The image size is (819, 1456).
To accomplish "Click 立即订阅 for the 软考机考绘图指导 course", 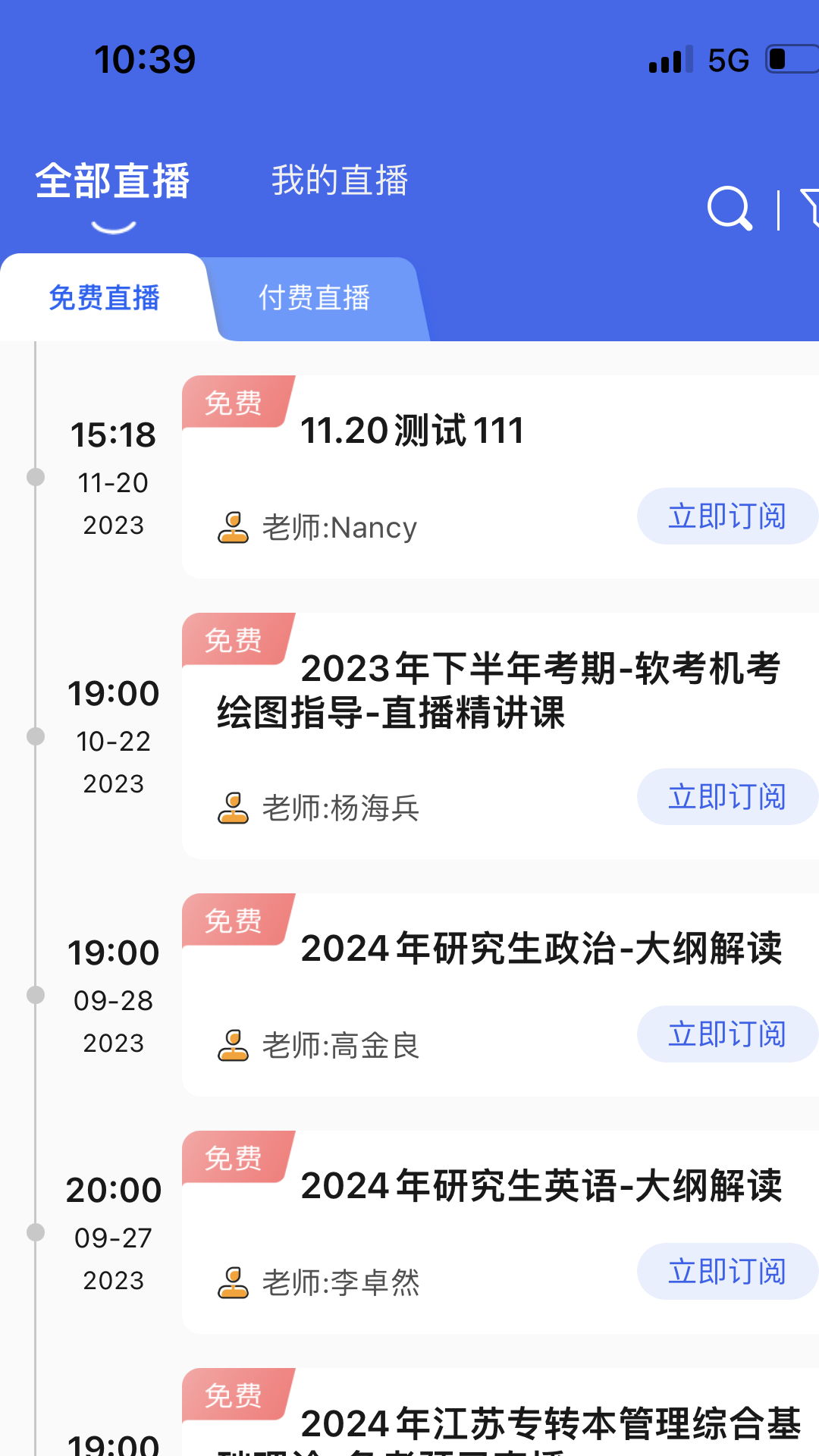I will pyautogui.click(x=726, y=797).
